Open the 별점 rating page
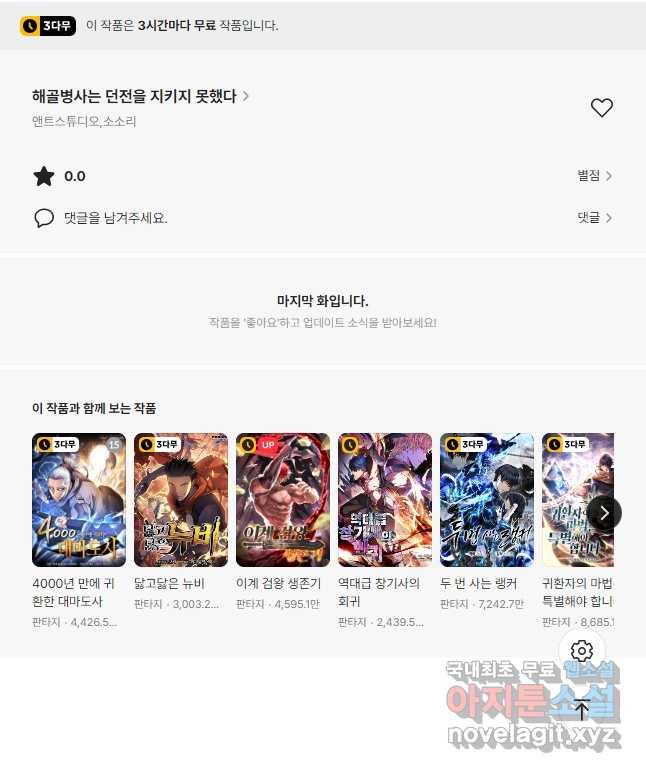Screen dimensions: 646x773 (594, 176)
